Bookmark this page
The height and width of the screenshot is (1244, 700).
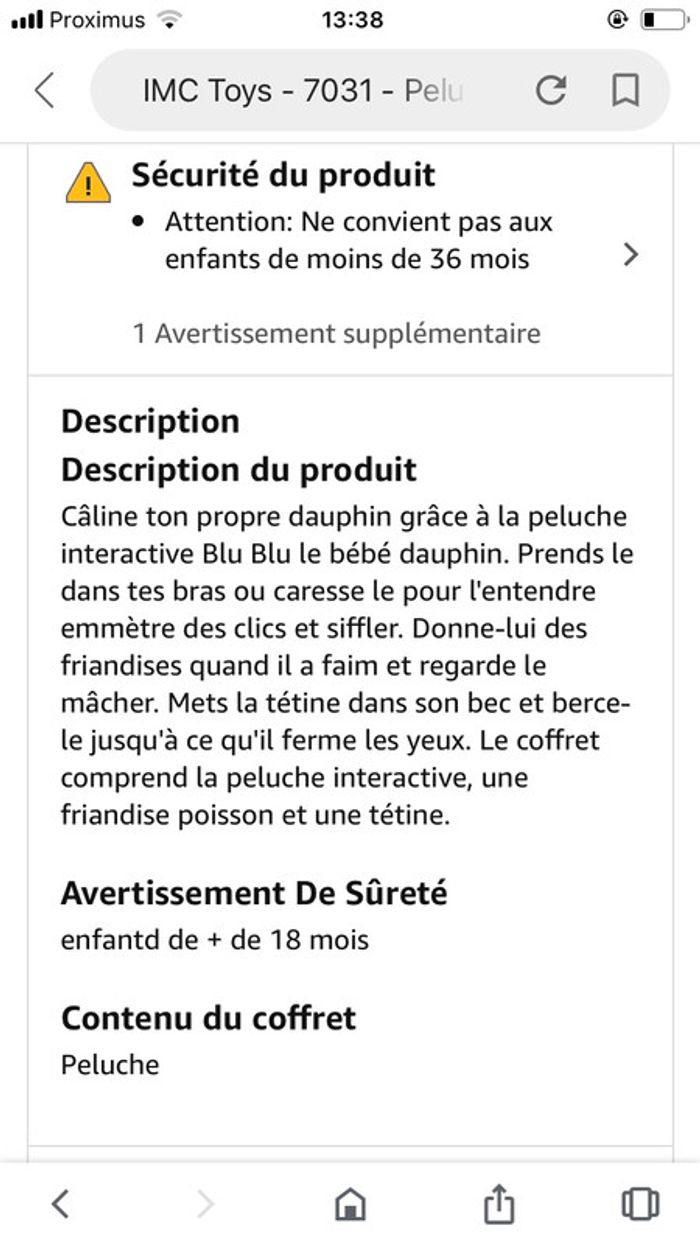[x=625, y=91]
